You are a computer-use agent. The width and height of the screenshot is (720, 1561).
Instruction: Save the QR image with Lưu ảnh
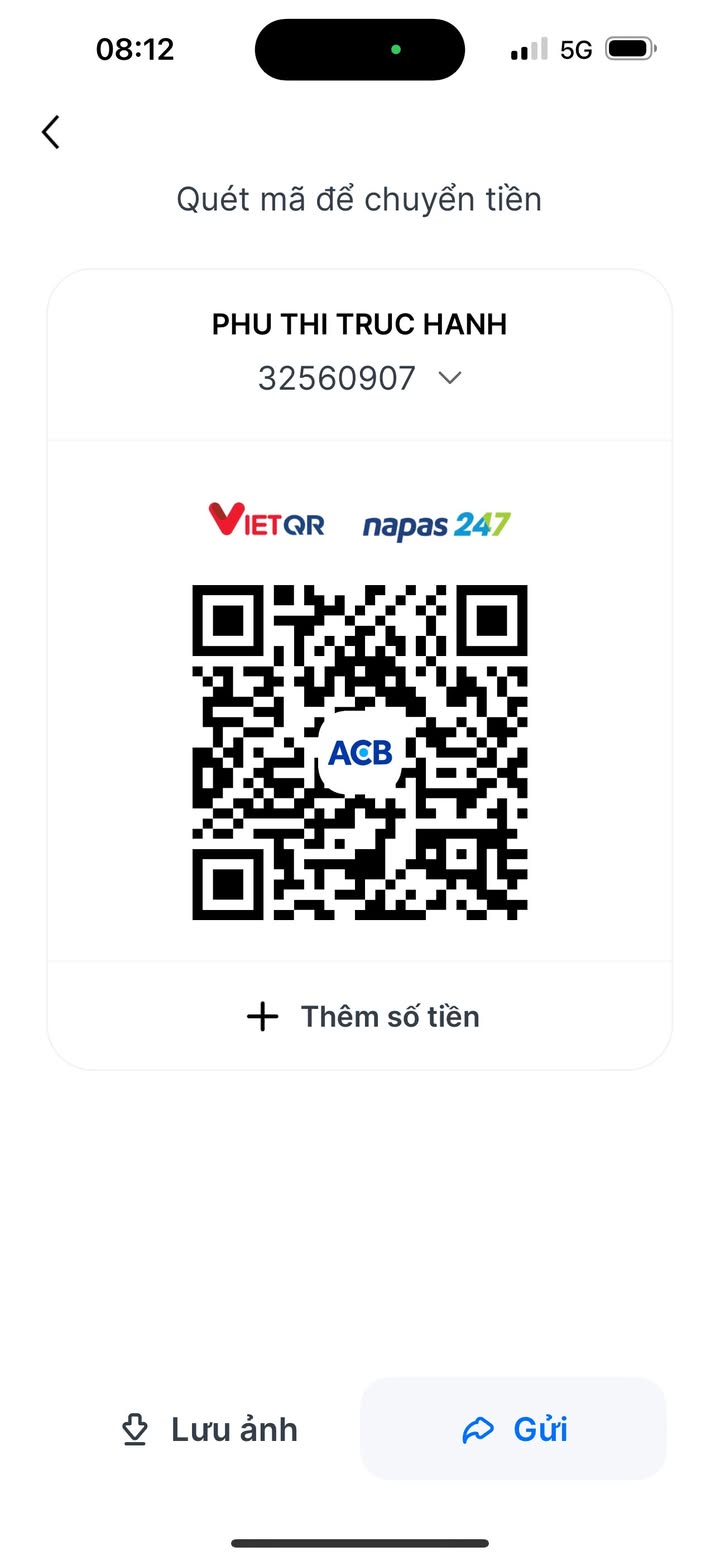pyautogui.click(x=209, y=1430)
